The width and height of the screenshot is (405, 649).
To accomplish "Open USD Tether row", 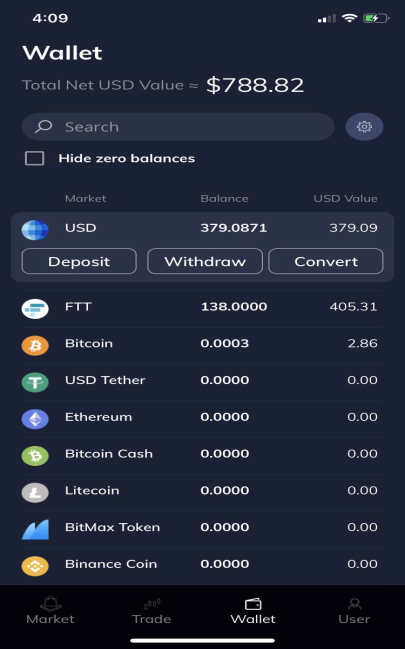I will 202,382.
